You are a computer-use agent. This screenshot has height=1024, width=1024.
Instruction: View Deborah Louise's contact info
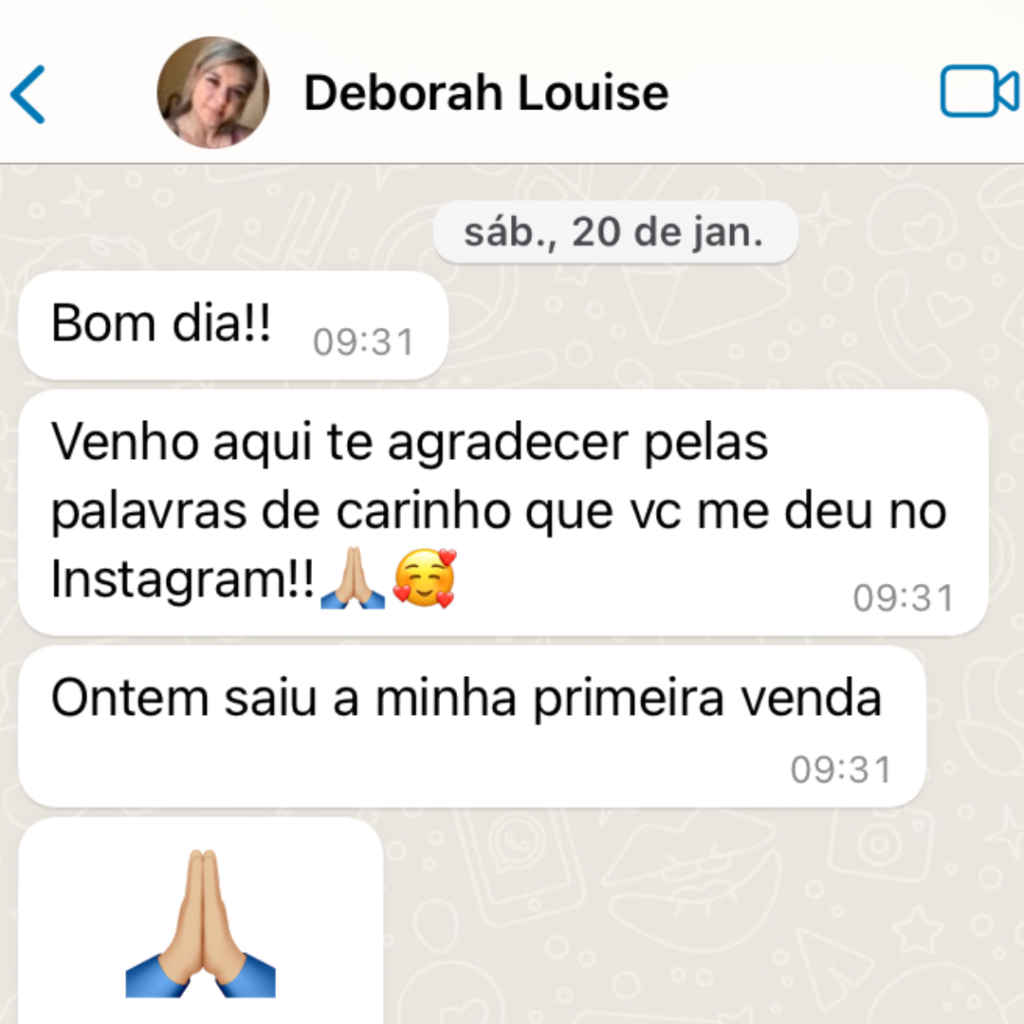(486, 94)
